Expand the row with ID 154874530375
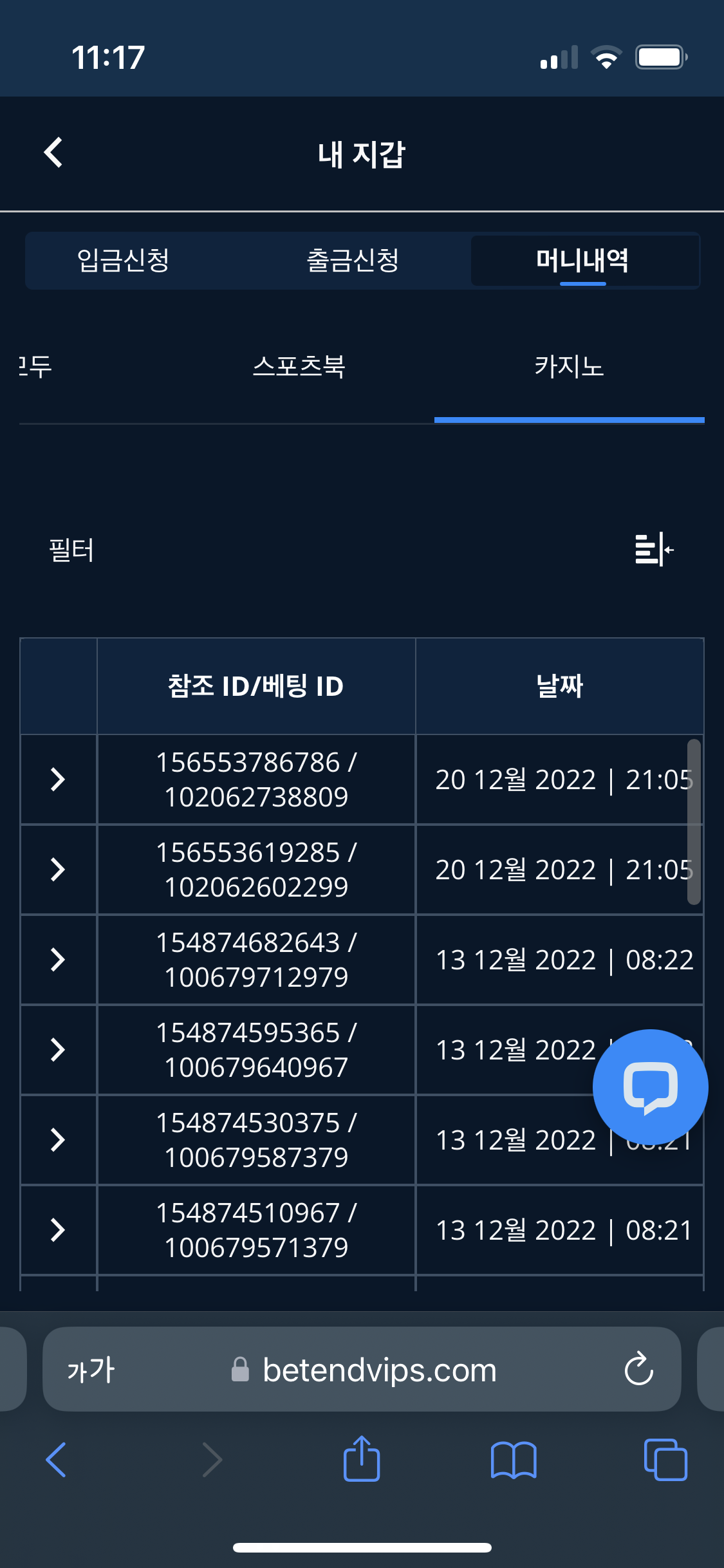The width and height of the screenshot is (724, 1568). click(x=58, y=1140)
